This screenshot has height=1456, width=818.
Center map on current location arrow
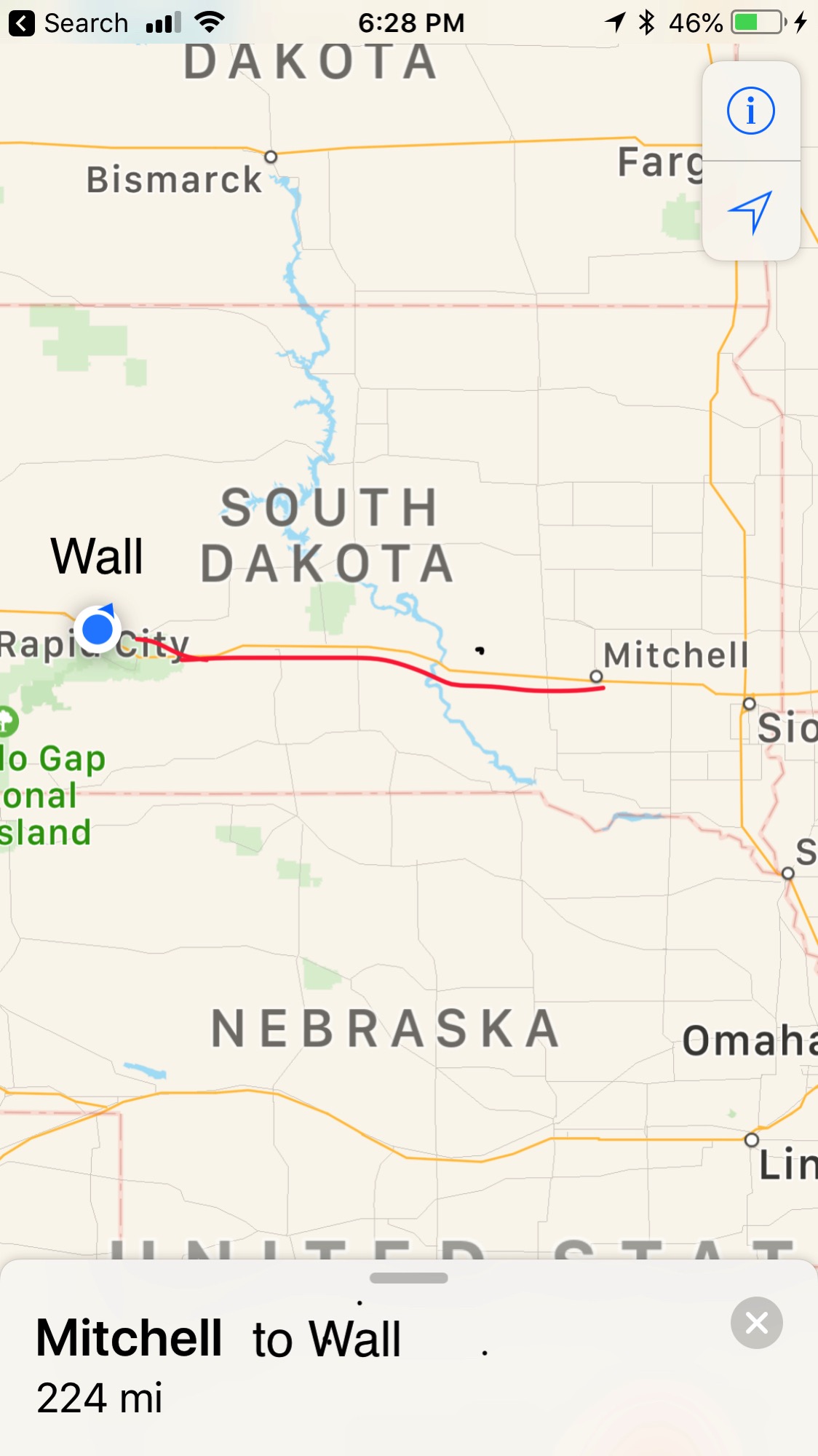coord(751,212)
